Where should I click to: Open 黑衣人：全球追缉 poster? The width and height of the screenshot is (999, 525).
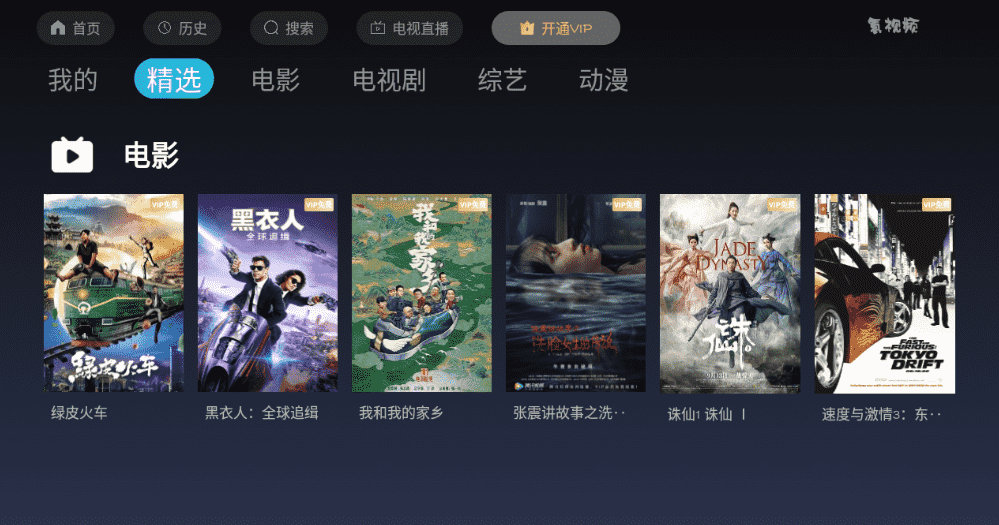[268, 293]
